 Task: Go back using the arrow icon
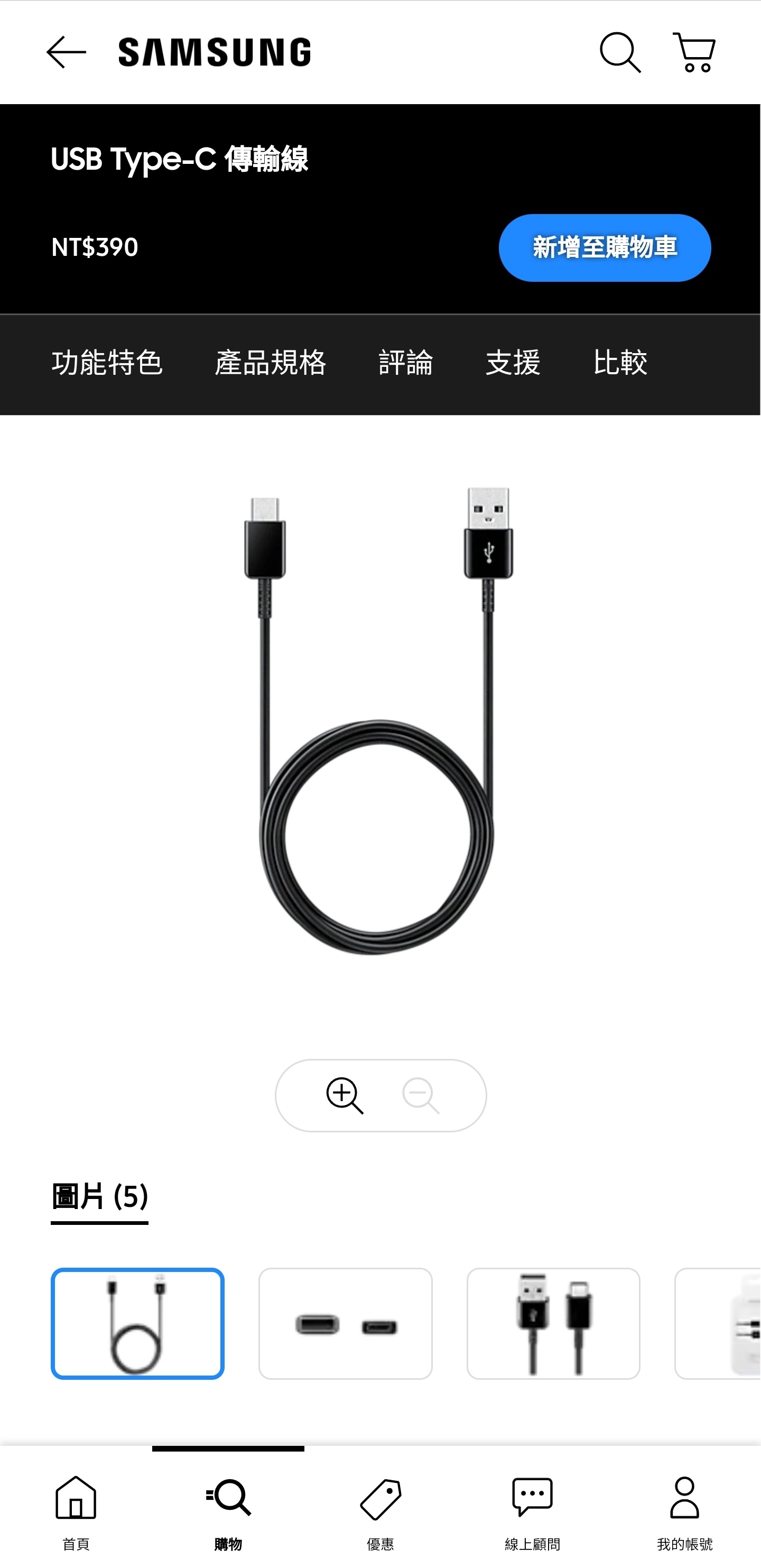pos(66,52)
